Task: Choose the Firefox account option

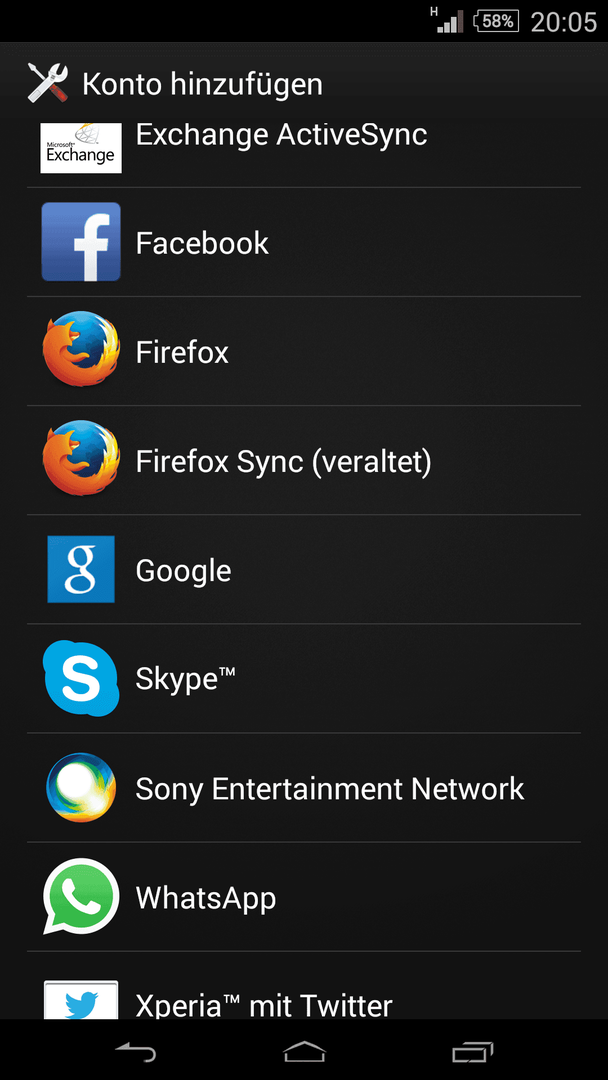Action: [x=304, y=351]
